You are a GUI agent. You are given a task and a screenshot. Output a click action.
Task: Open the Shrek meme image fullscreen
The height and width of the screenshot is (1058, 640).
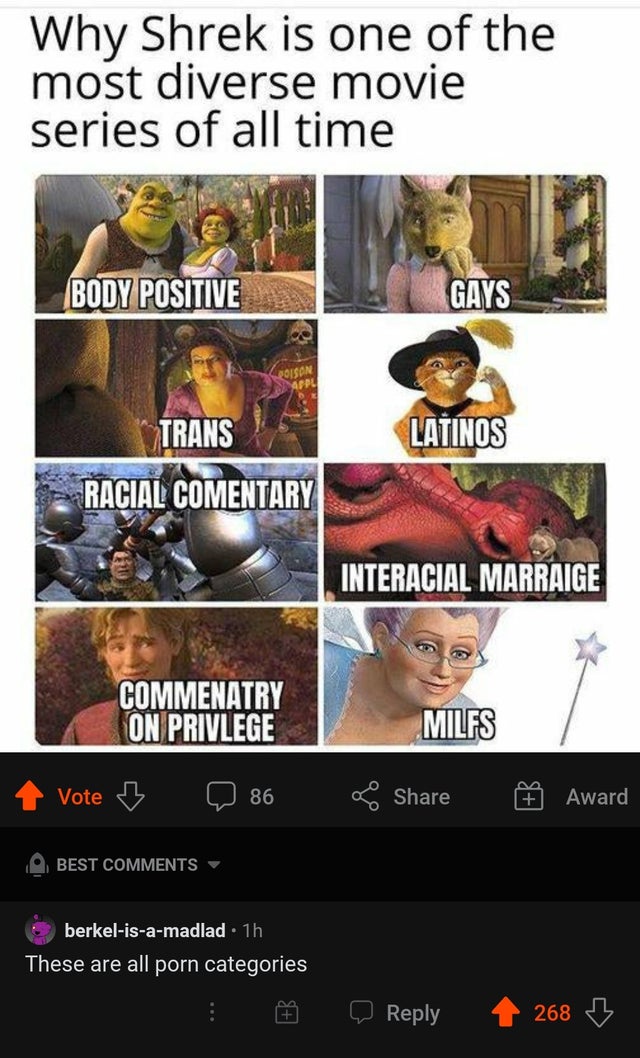click(320, 460)
